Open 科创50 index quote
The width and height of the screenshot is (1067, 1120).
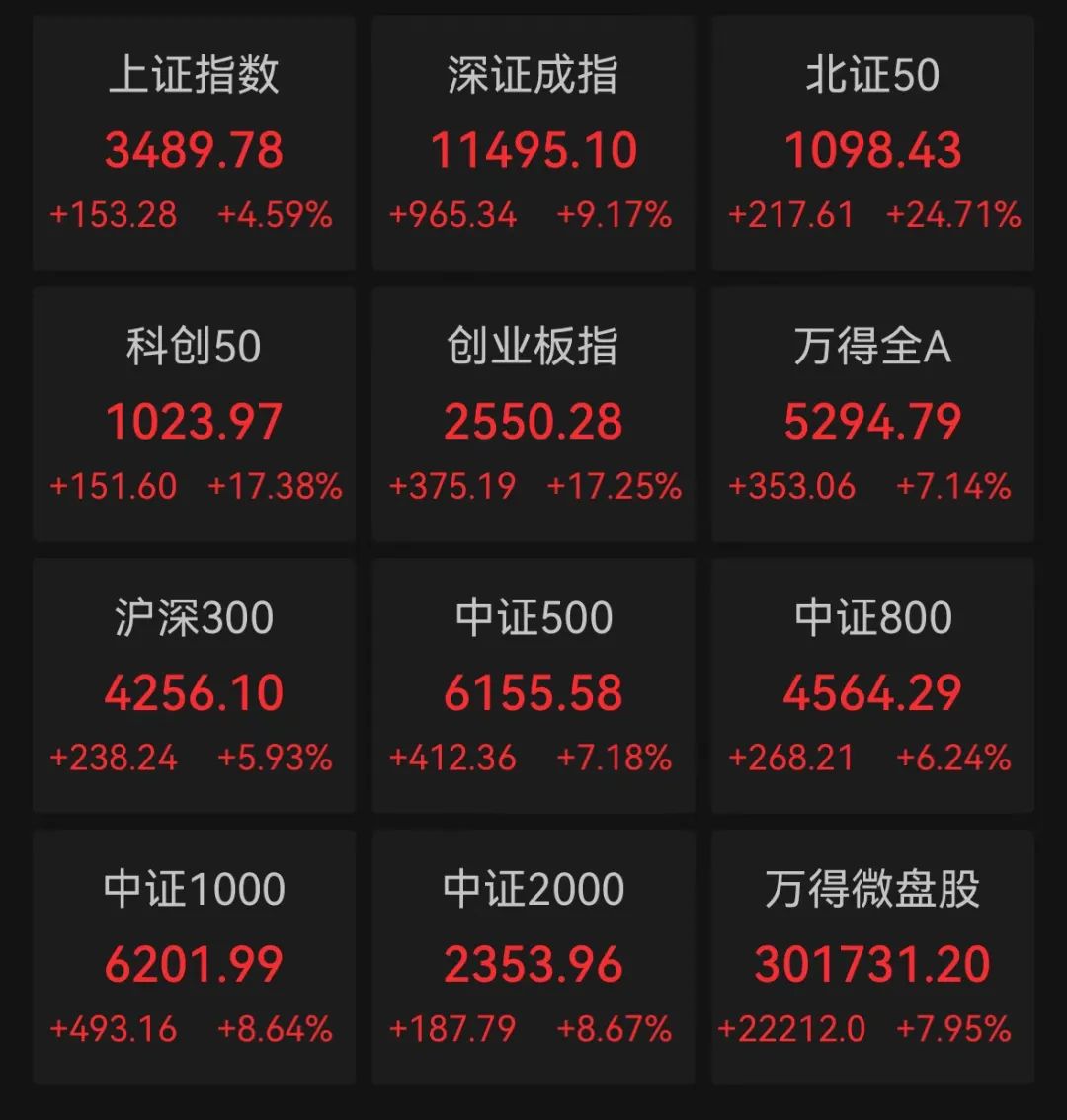tap(194, 415)
